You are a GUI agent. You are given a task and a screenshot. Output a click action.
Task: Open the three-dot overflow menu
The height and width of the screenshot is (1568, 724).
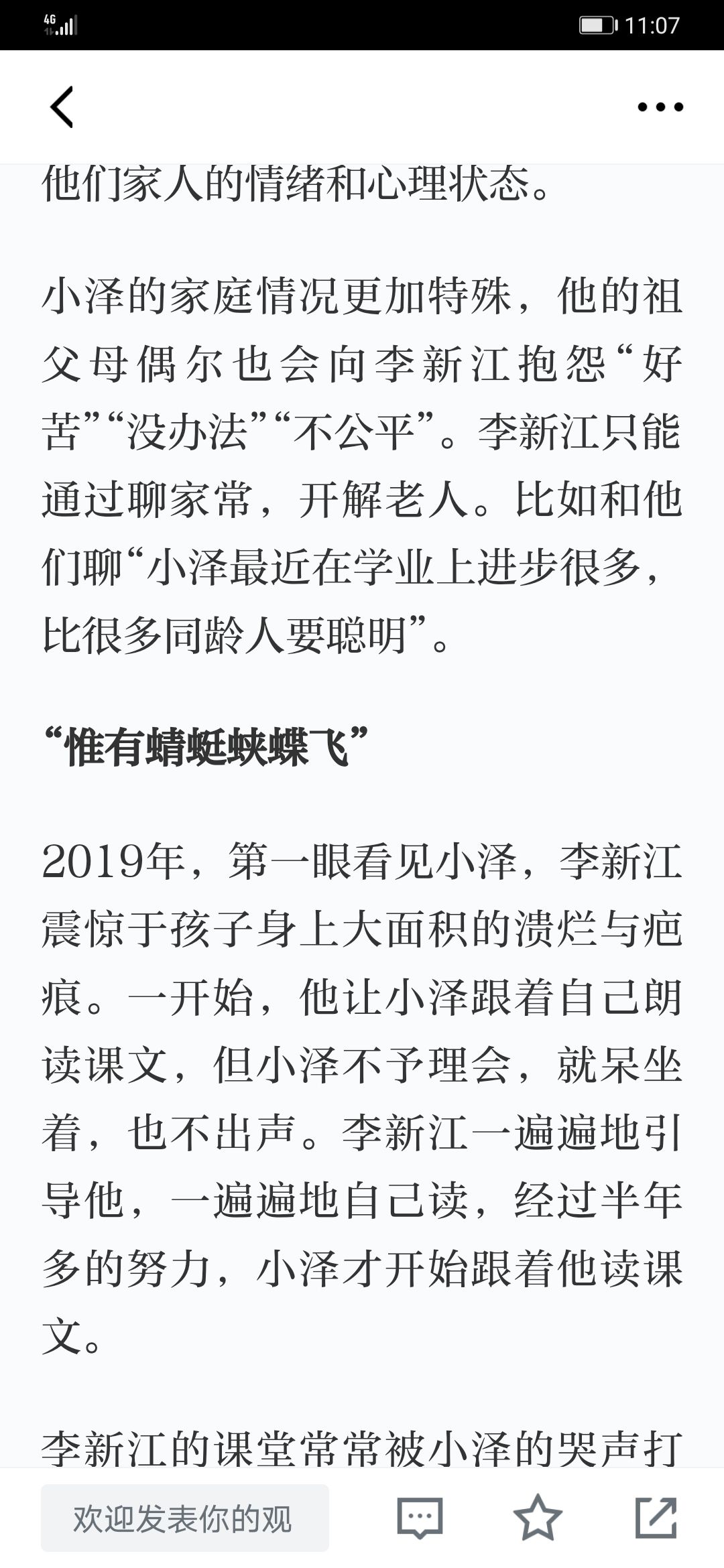click(x=660, y=107)
